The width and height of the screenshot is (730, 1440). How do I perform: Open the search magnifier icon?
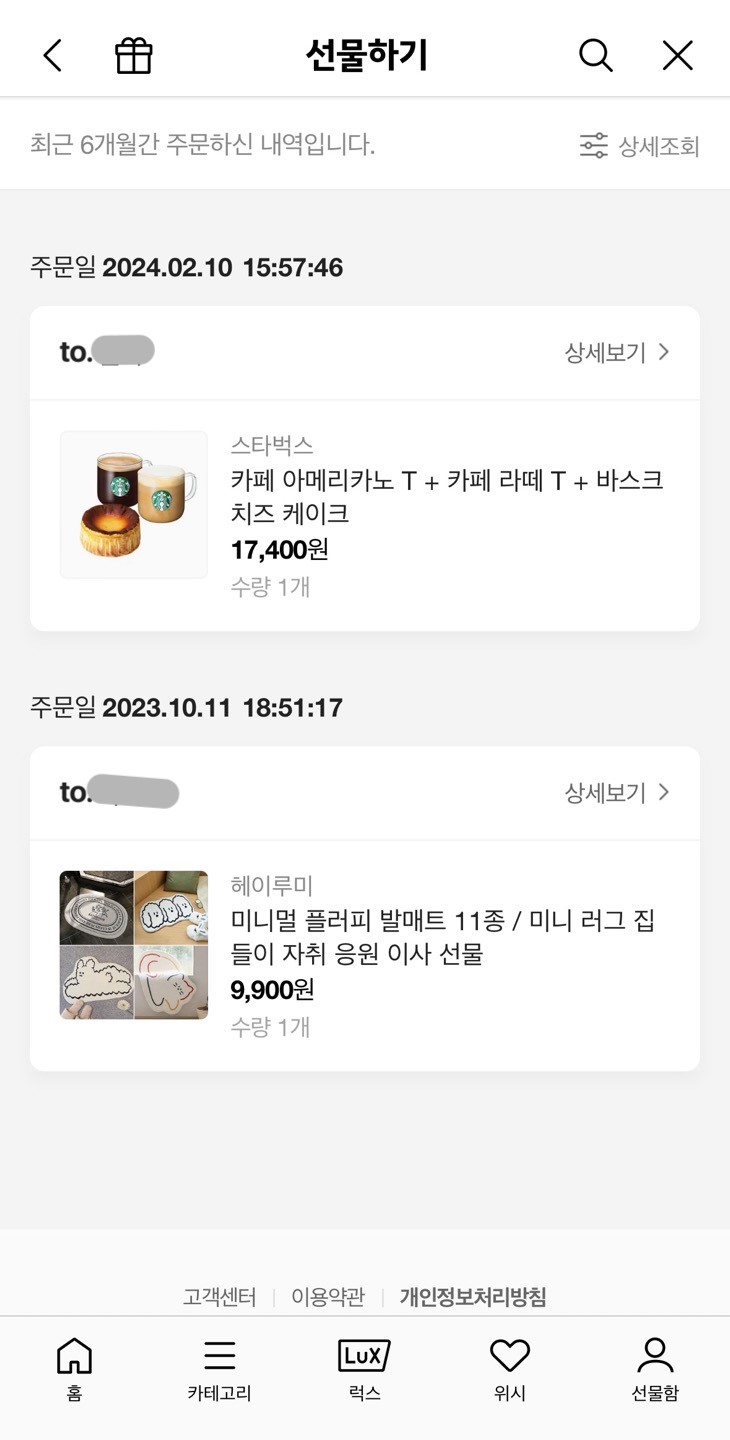[596, 56]
